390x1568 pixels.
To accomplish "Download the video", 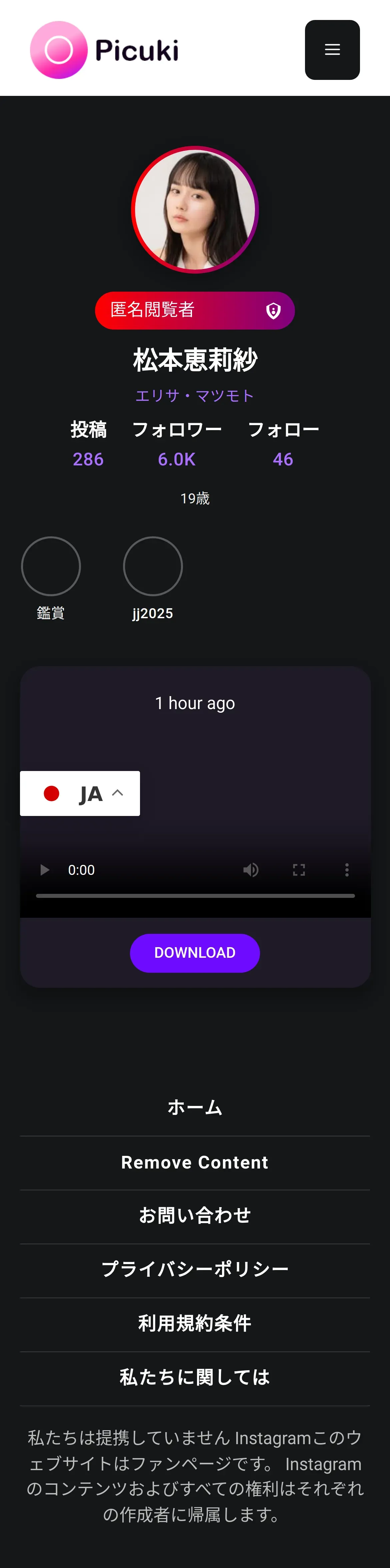I will tap(194, 952).
